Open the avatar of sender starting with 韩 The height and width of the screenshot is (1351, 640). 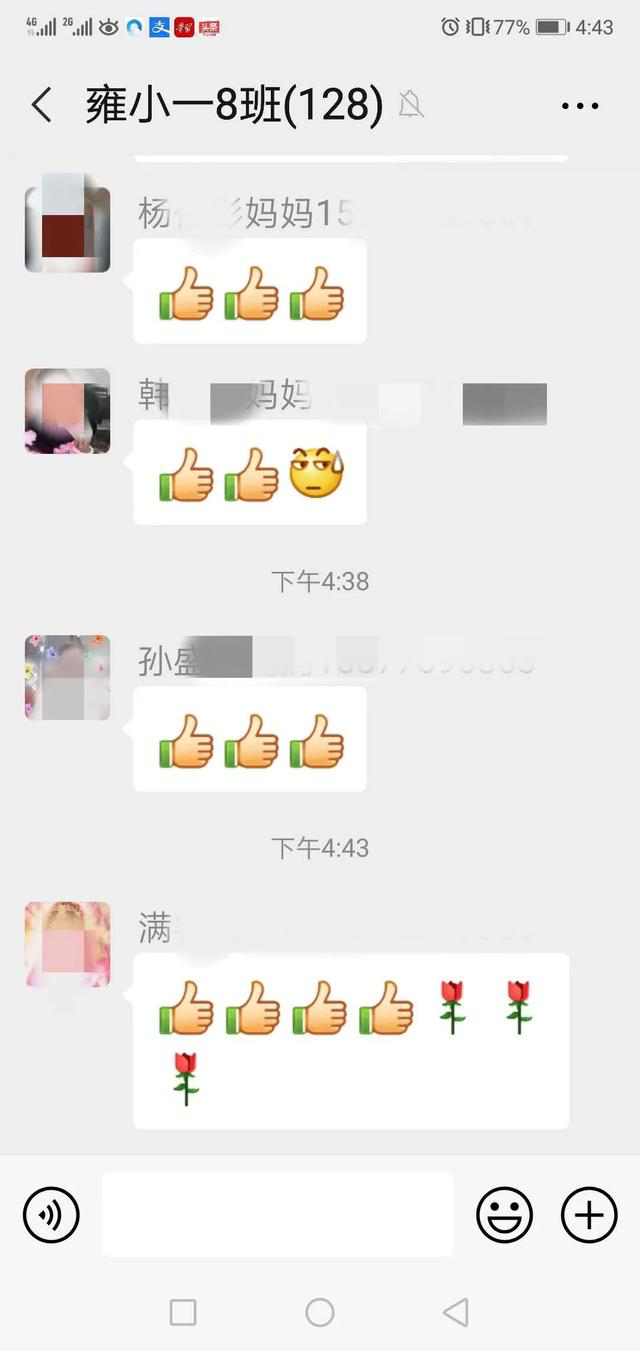point(67,411)
